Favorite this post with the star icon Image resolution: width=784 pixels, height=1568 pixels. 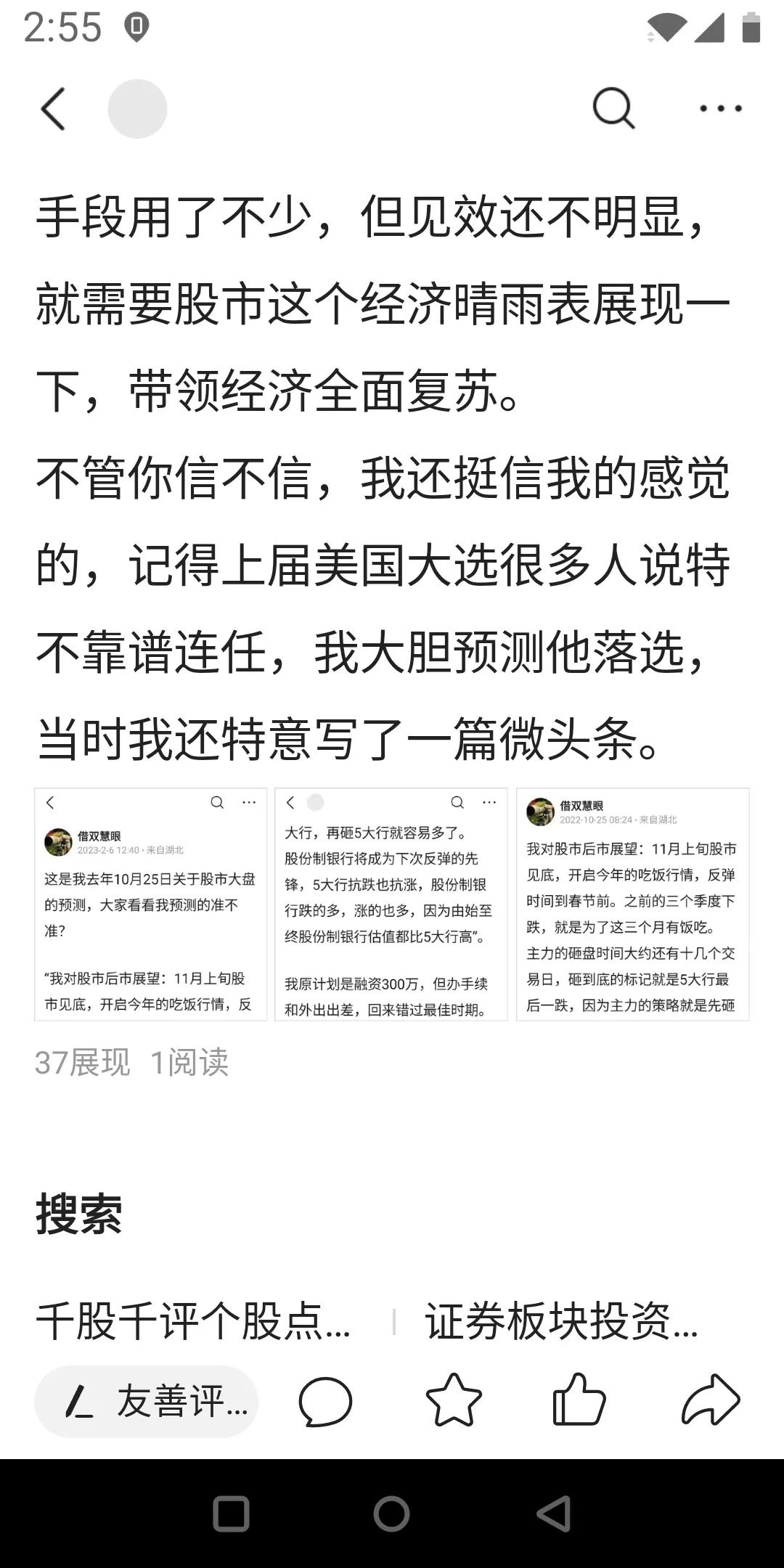click(454, 1400)
